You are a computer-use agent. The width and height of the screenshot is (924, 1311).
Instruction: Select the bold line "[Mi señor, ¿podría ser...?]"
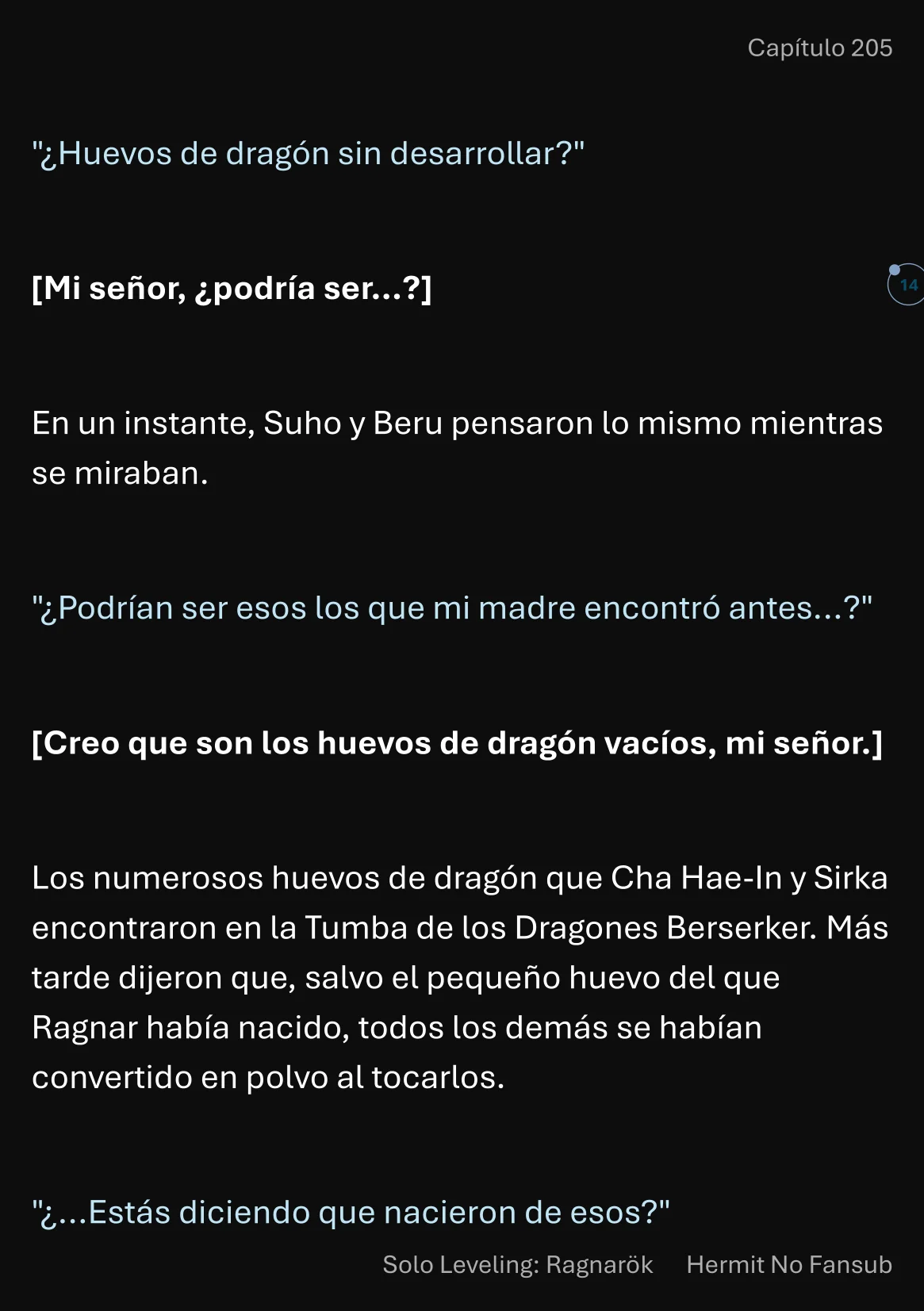tap(230, 289)
